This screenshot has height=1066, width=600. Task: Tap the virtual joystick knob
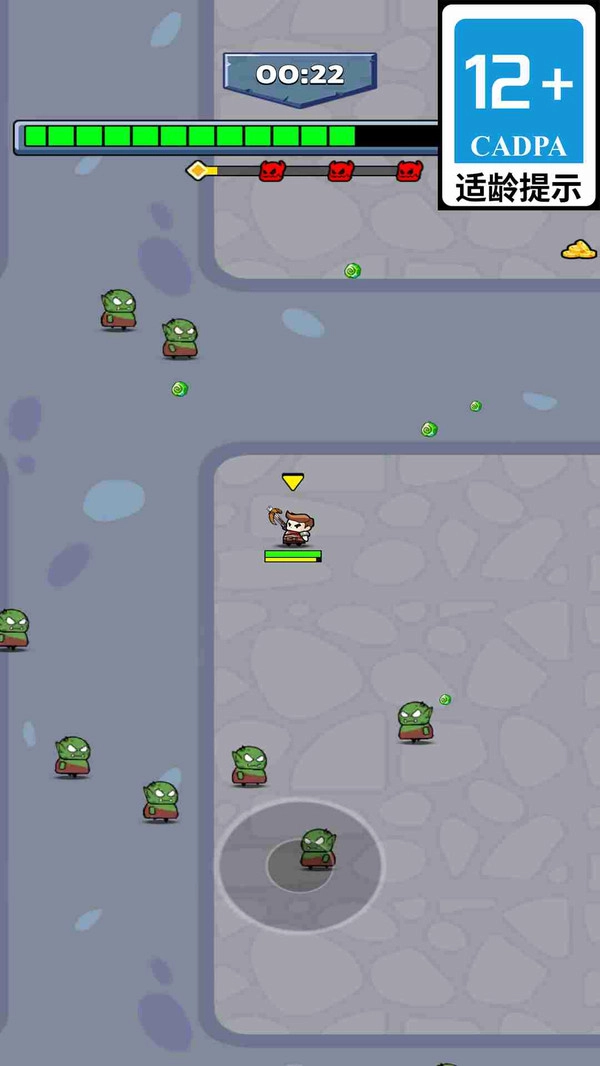click(300, 865)
